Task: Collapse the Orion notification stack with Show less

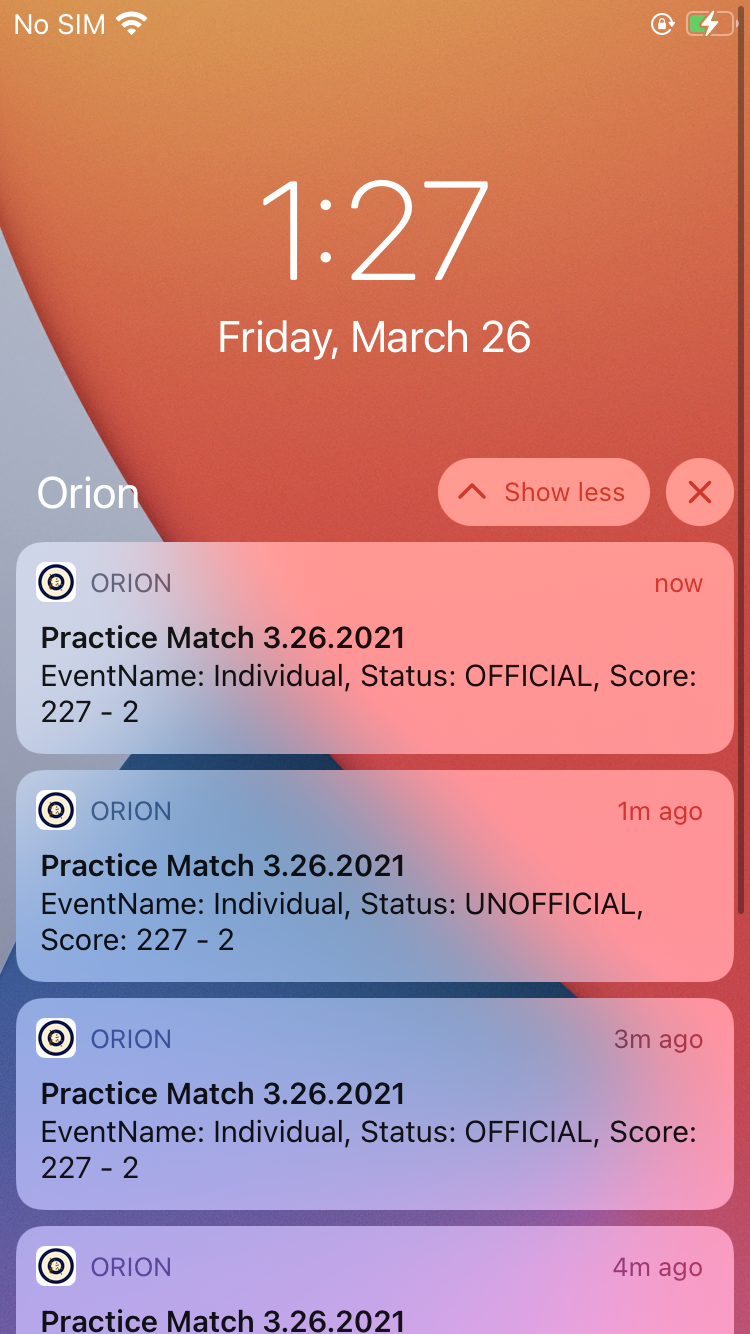Action: click(543, 491)
